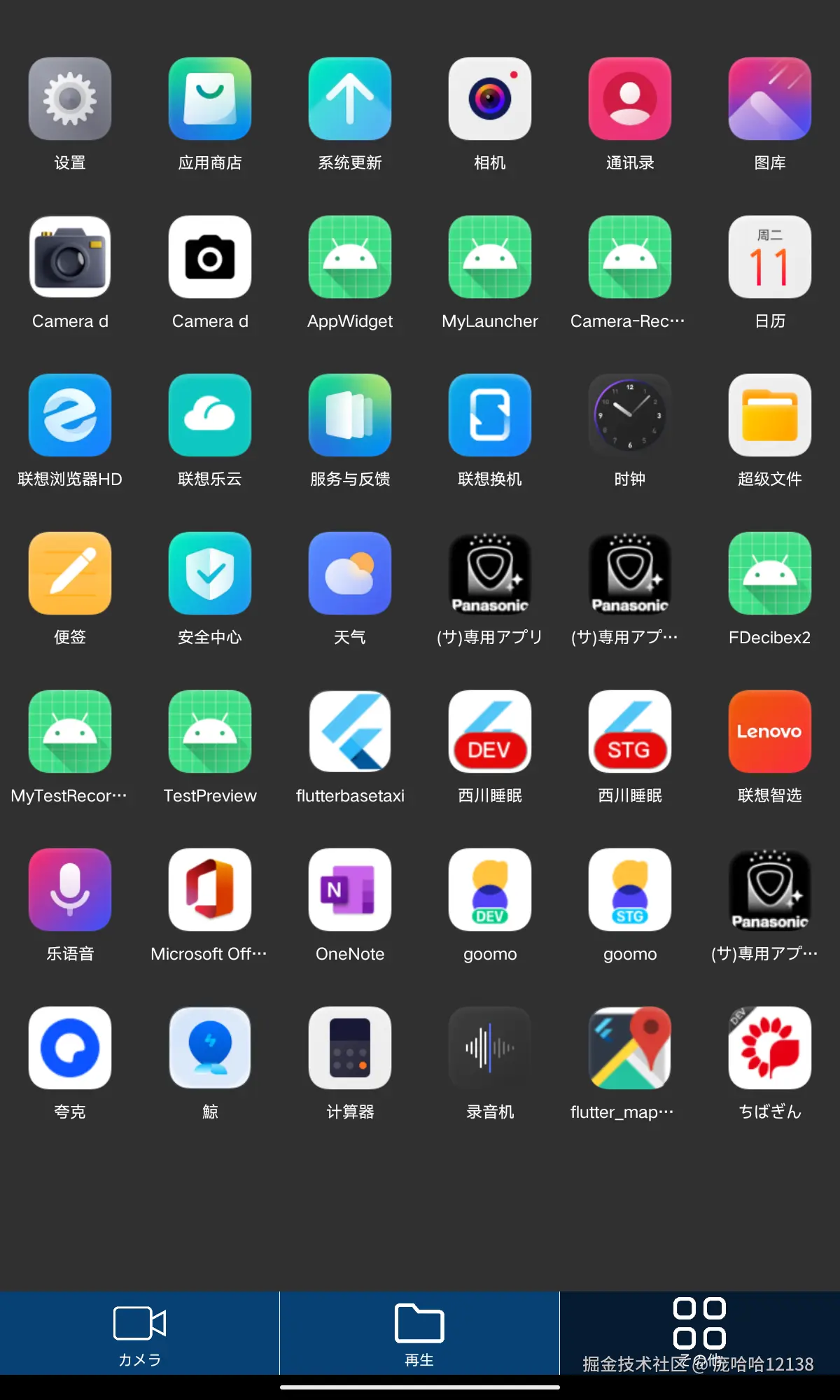Open the 图库 gallery app
The image size is (840, 1400).
coord(770,99)
